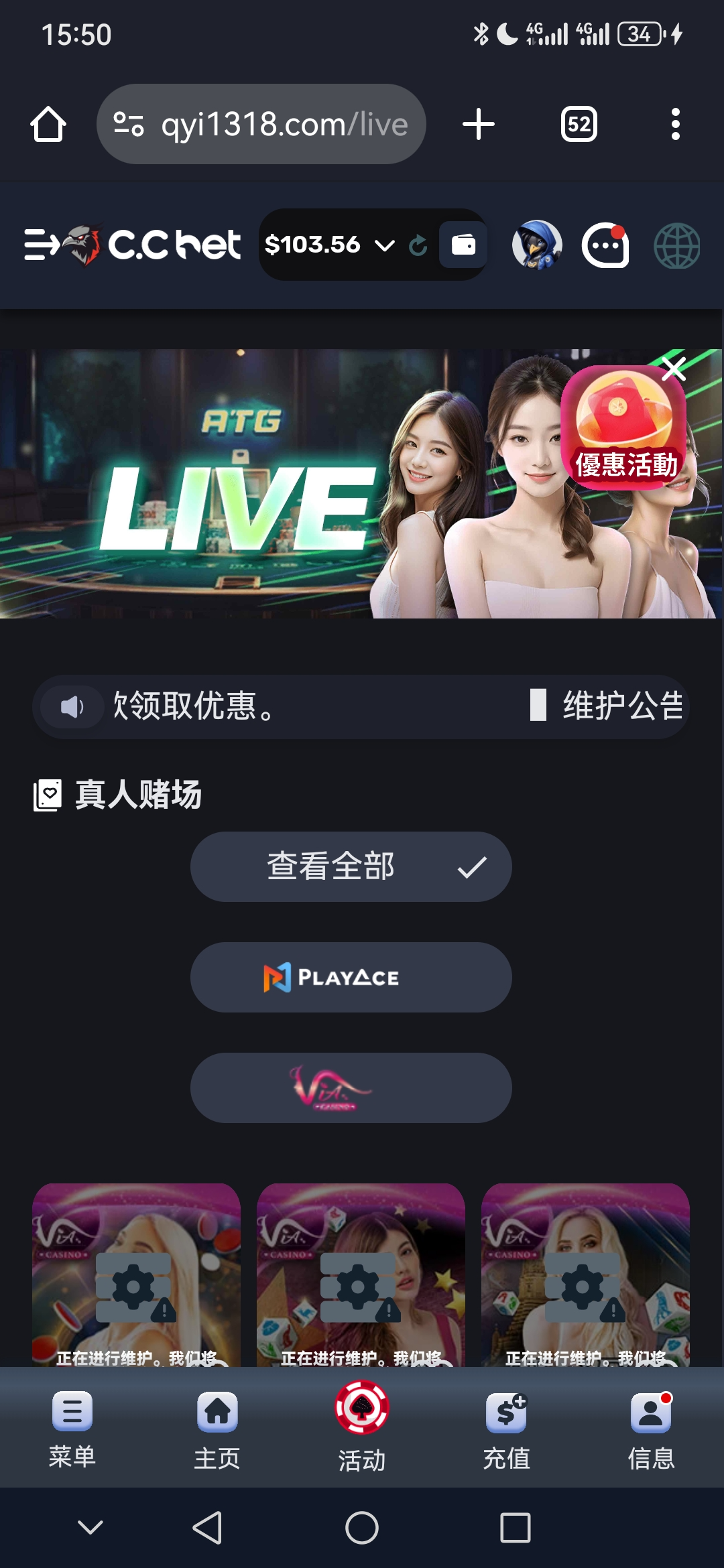Open the 菜单 tab
Viewport: 724px width, 1568px height.
72,1427
